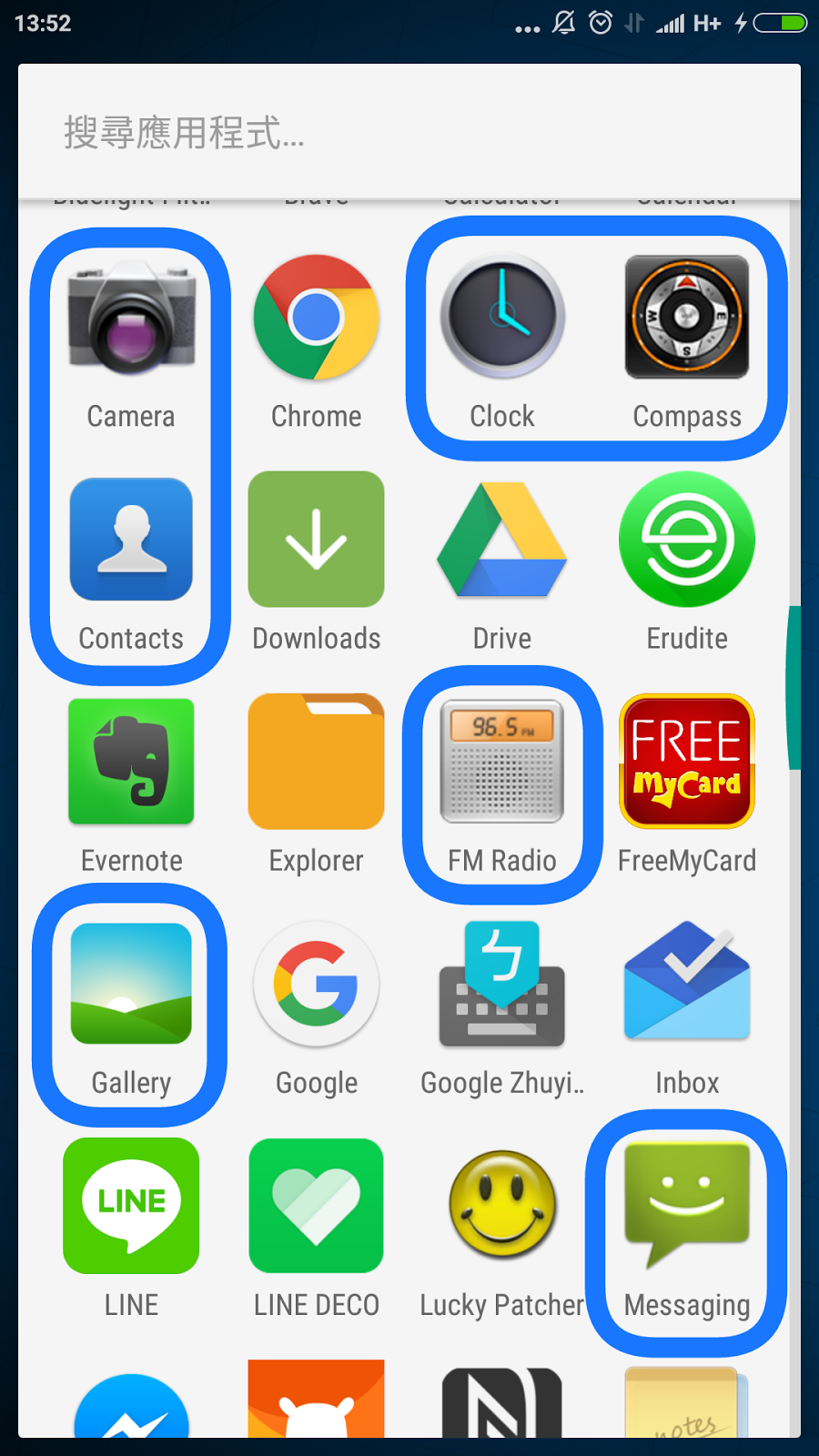The height and width of the screenshot is (1456, 819).
Task: Launch the Google app
Action: click(x=317, y=985)
